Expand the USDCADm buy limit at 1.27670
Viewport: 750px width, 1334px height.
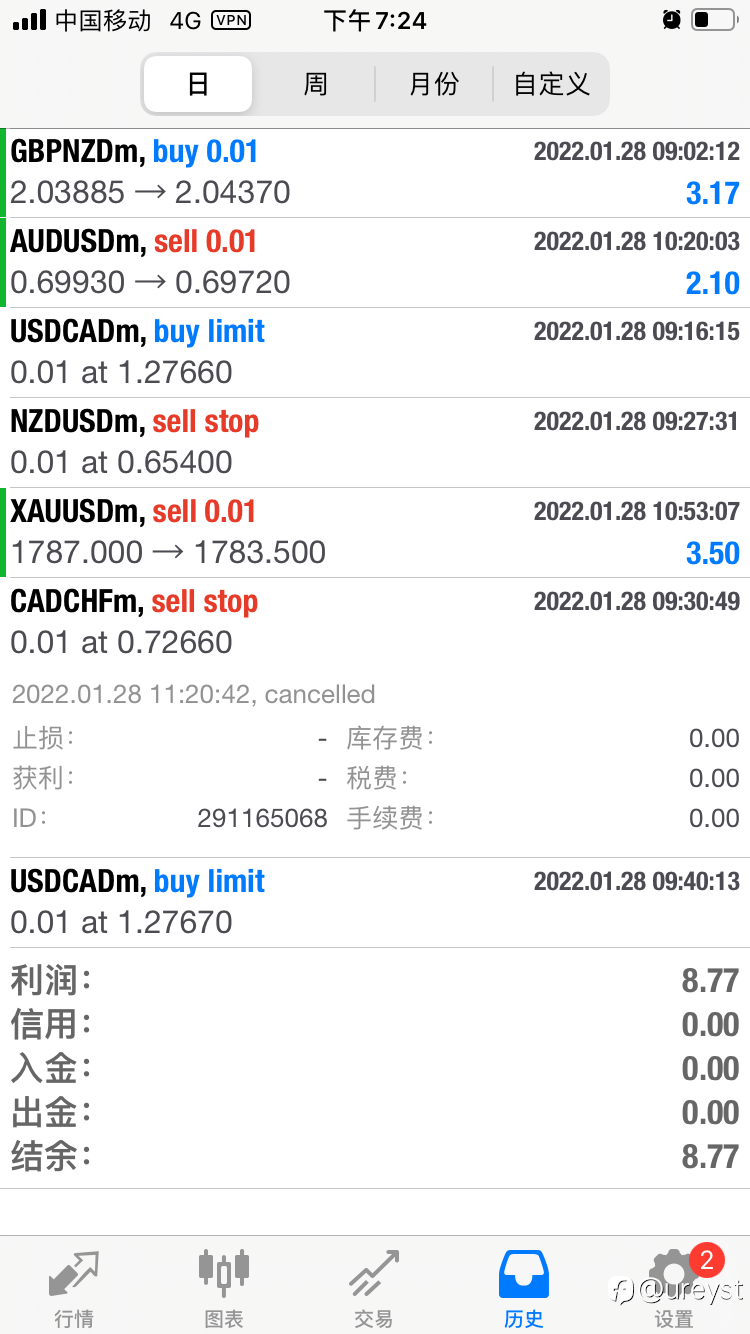tap(375, 903)
